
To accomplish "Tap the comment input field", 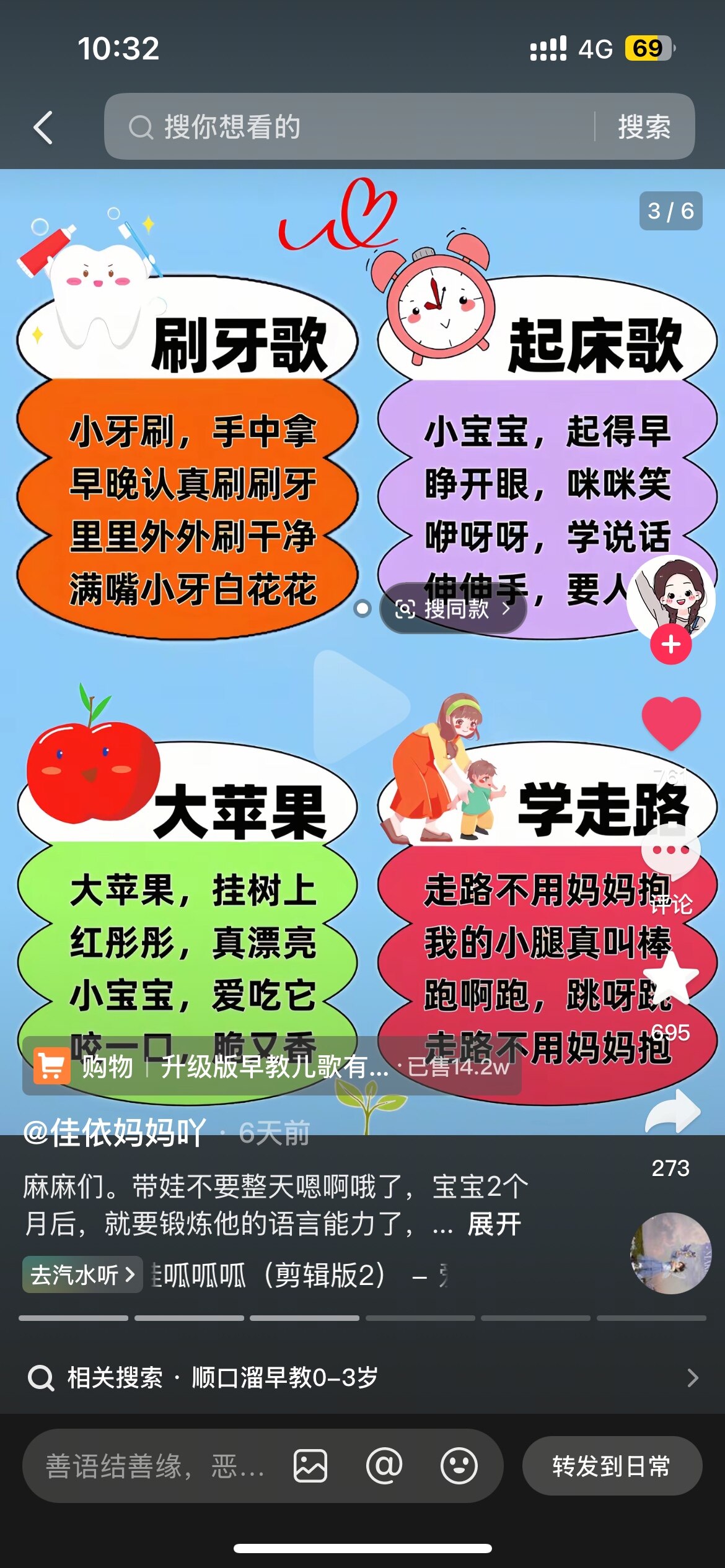I will point(155,1466).
